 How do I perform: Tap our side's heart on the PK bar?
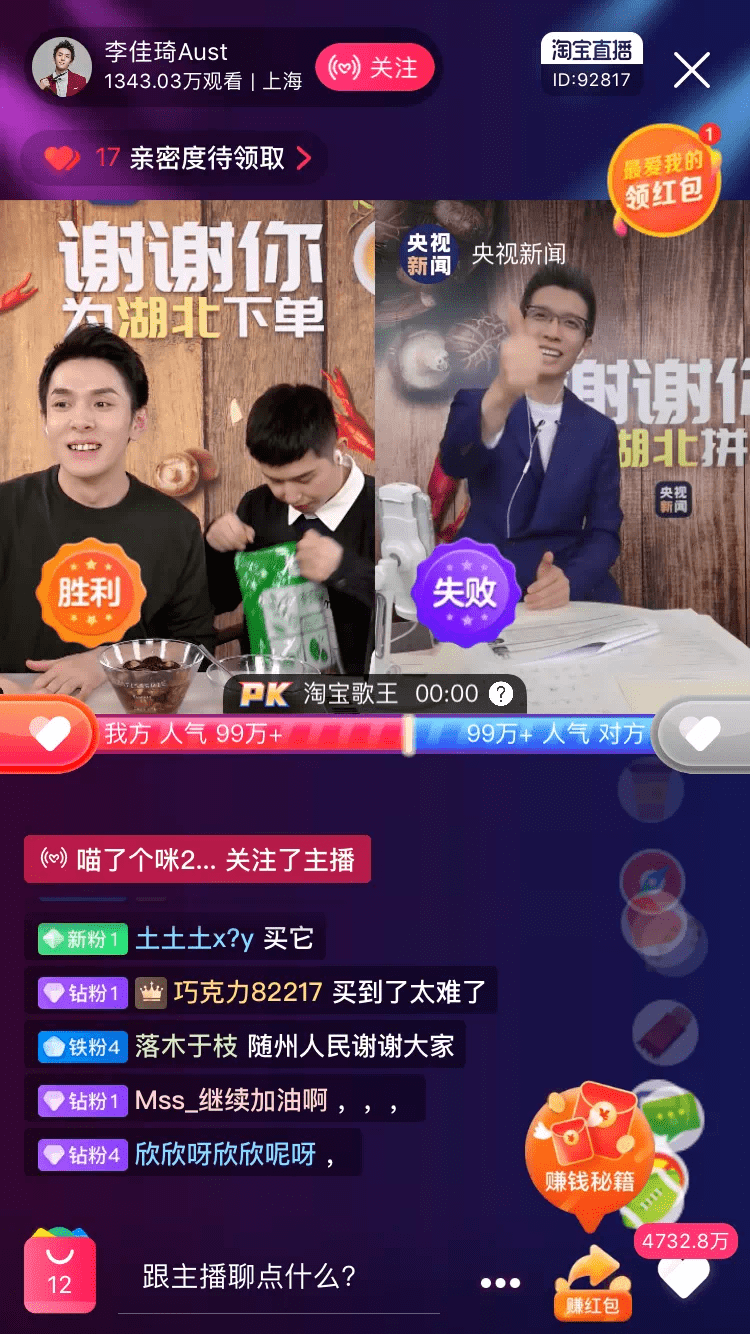tap(48, 734)
